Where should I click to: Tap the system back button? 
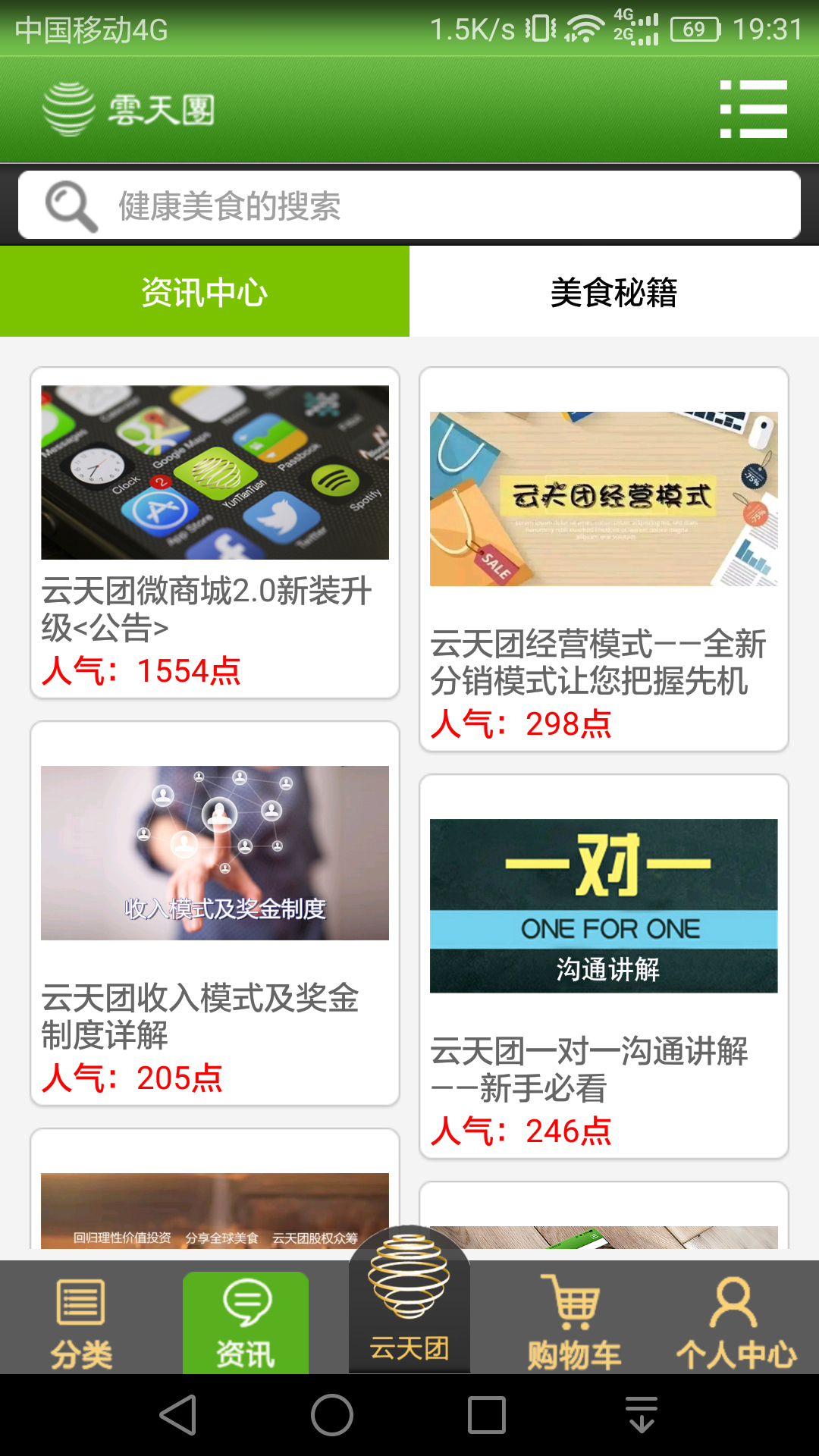click(179, 1415)
